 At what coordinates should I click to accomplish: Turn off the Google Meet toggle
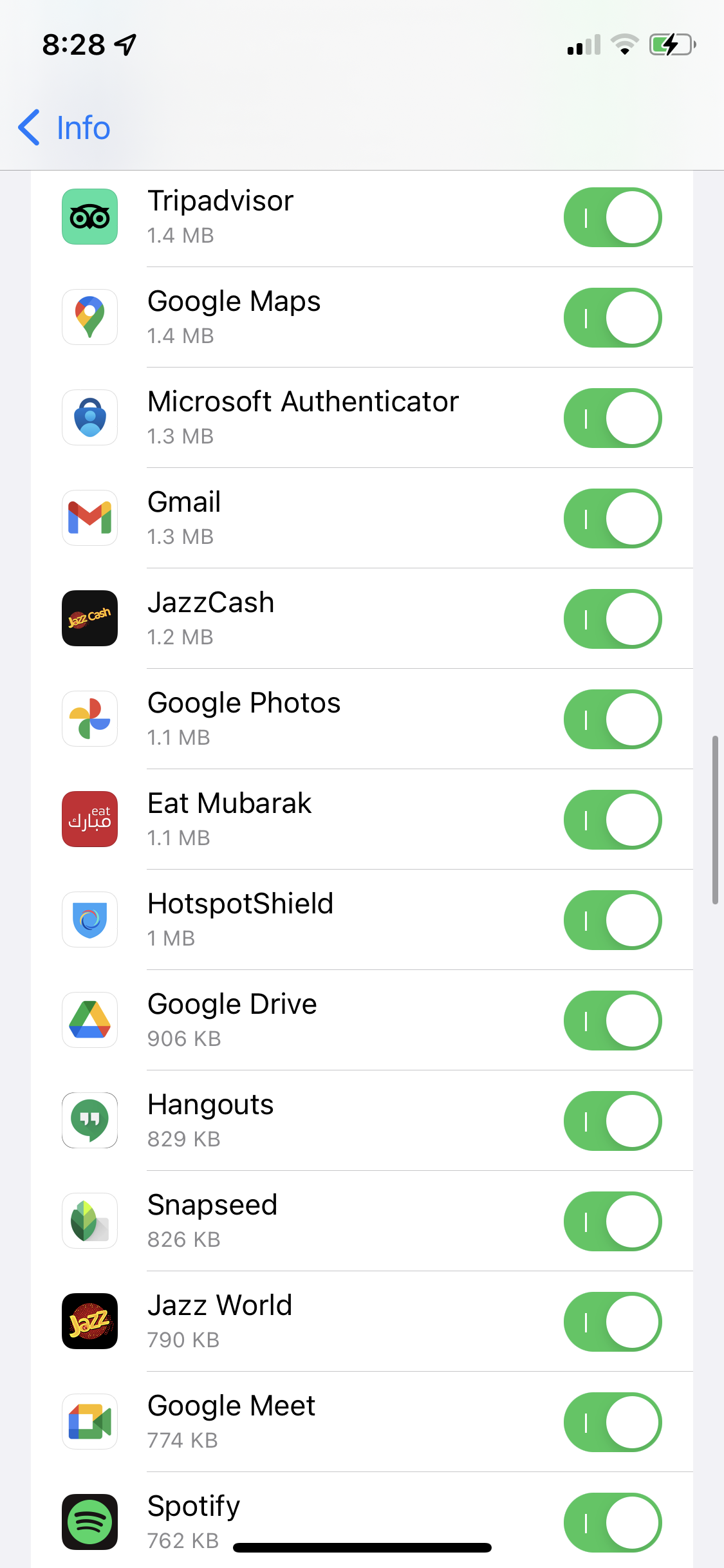click(612, 1423)
